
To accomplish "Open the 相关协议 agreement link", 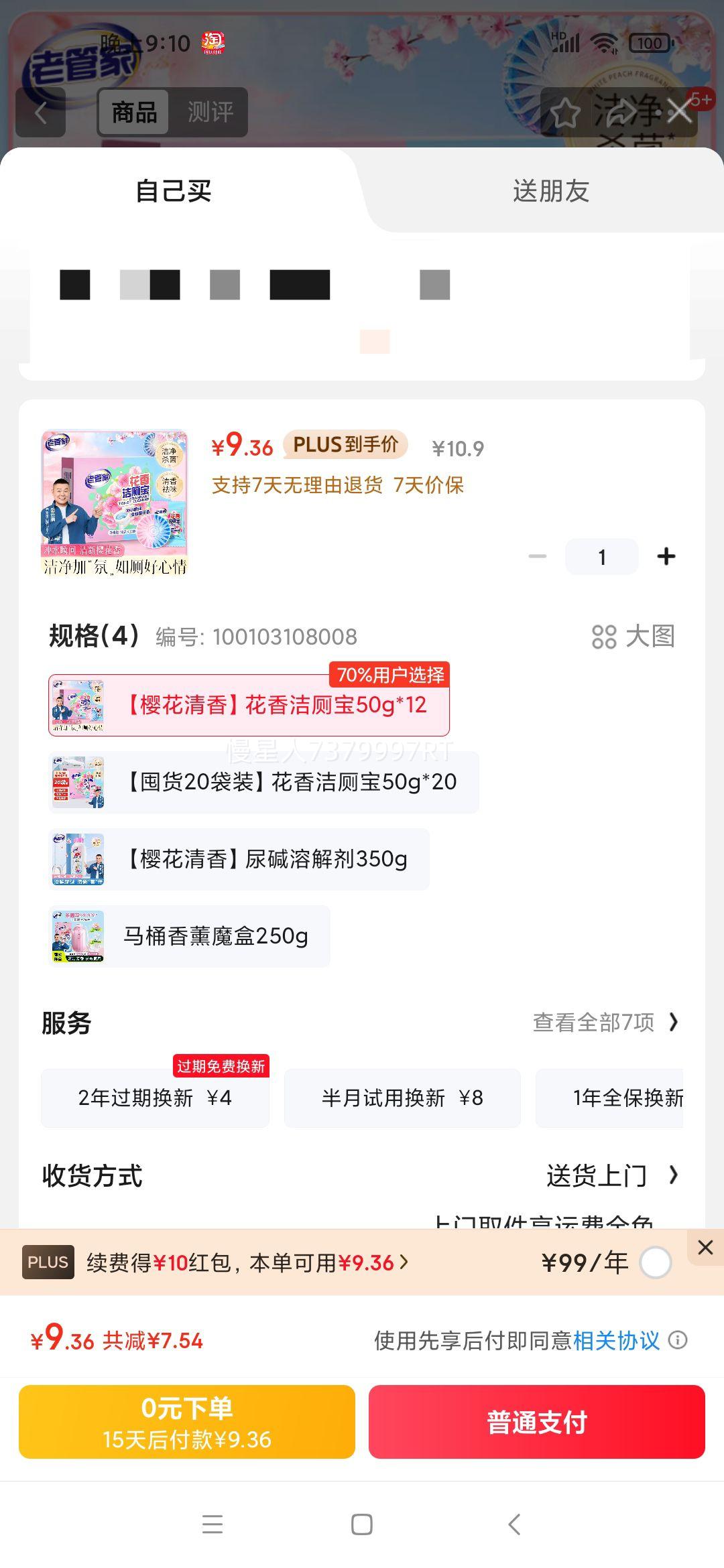I will click(617, 1340).
